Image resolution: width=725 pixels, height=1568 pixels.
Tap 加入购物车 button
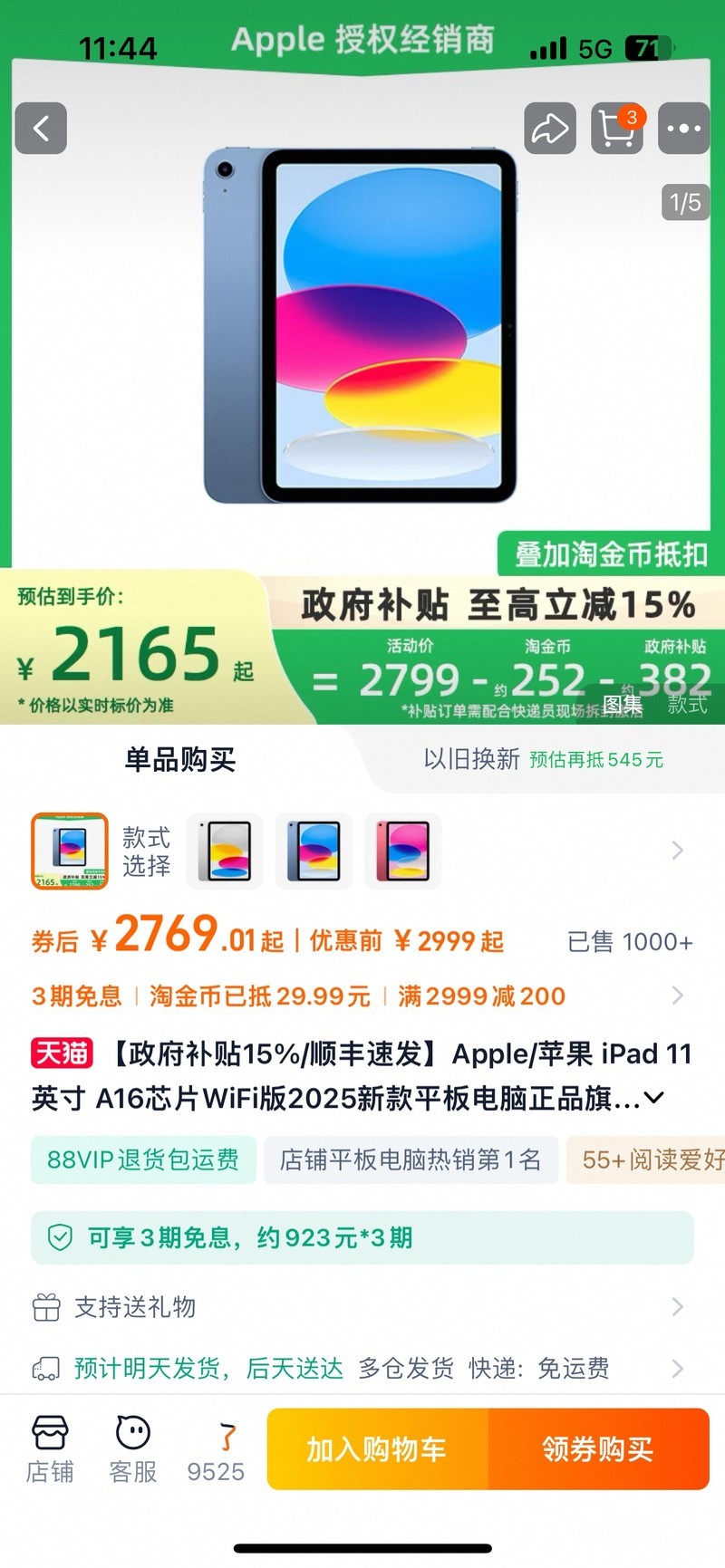[x=377, y=1449]
